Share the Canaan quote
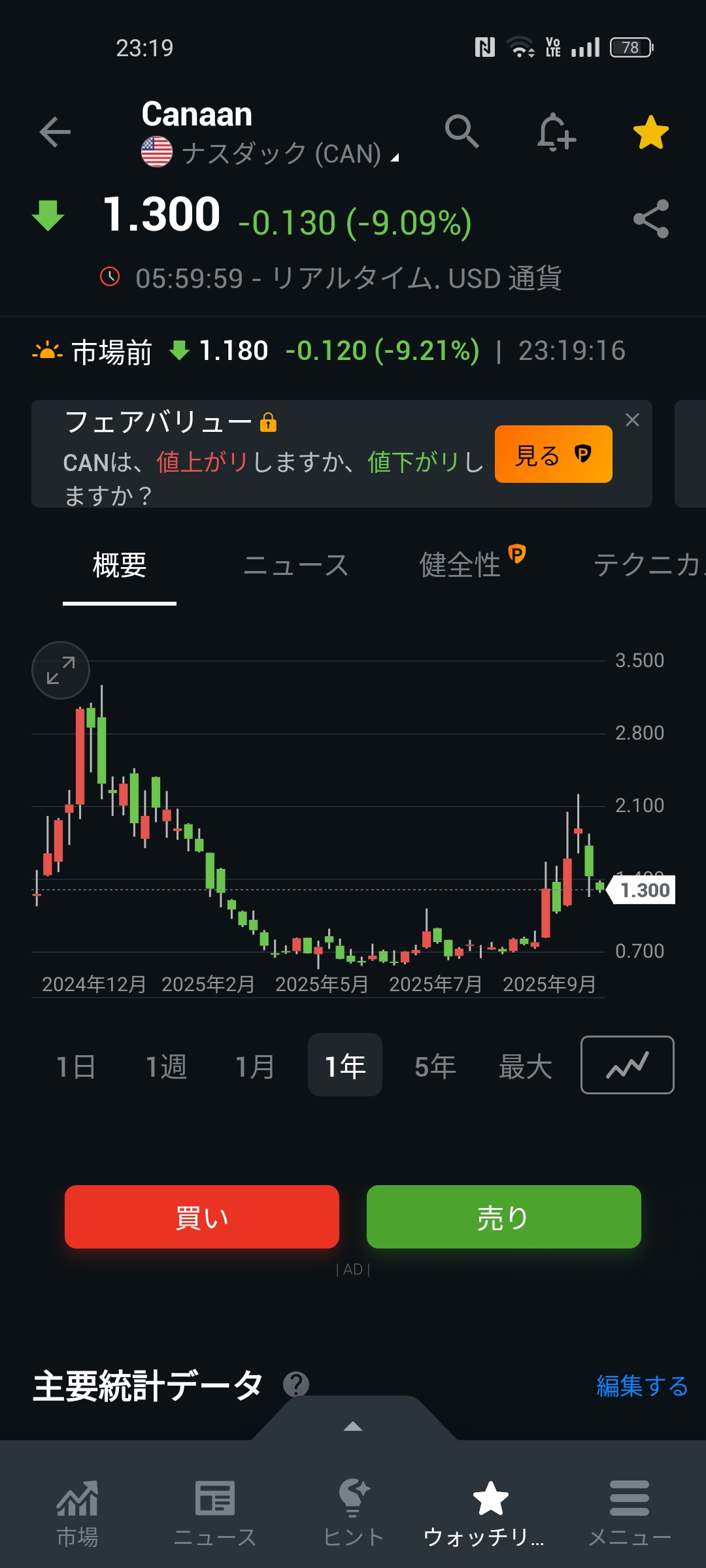This screenshot has width=706, height=1568. point(650,219)
